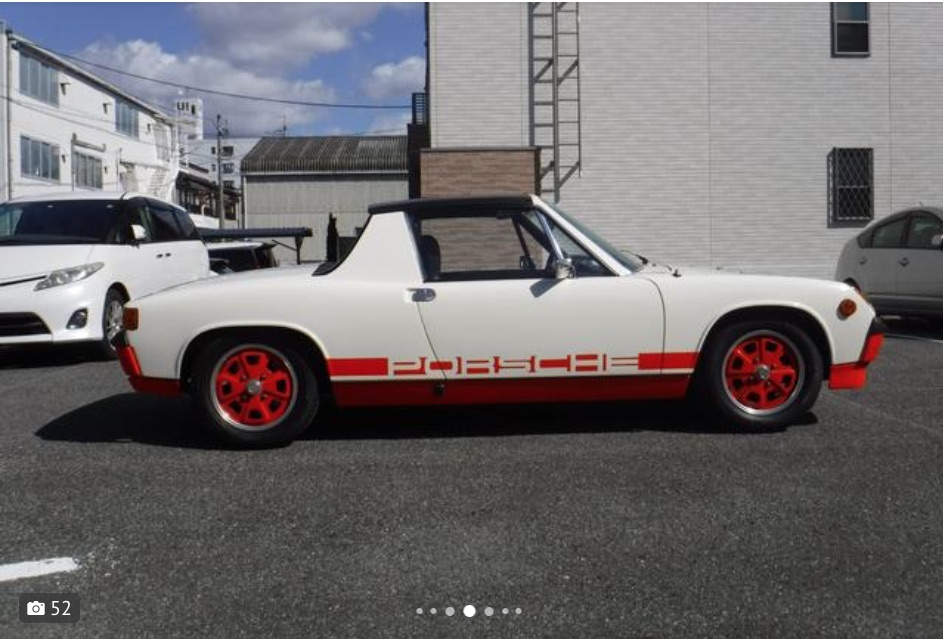The image size is (943, 639).
Task: Tap the photo carousel page indicator dots
Action: [469, 611]
